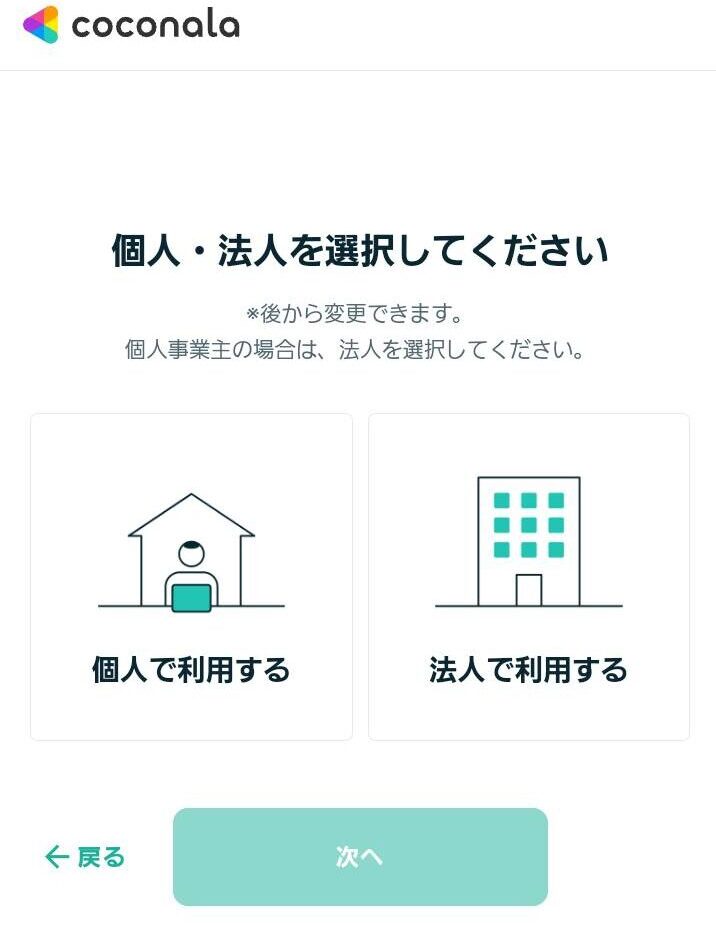
Task: Select the 個人で利用する card
Action: click(191, 577)
